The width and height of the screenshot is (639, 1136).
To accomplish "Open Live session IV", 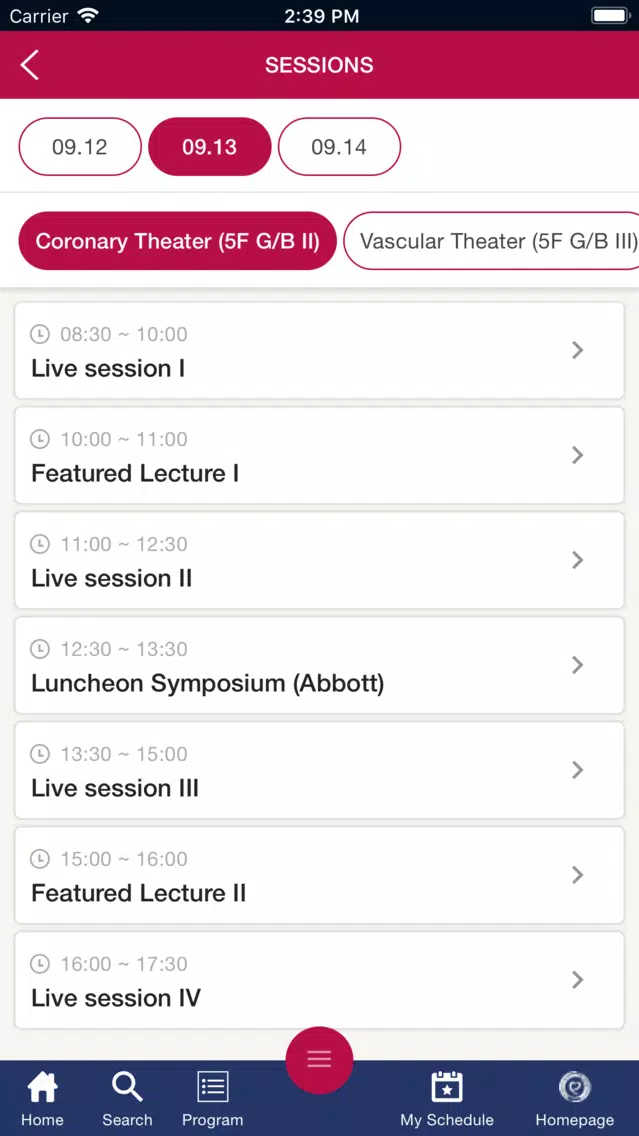I will point(320,981).
